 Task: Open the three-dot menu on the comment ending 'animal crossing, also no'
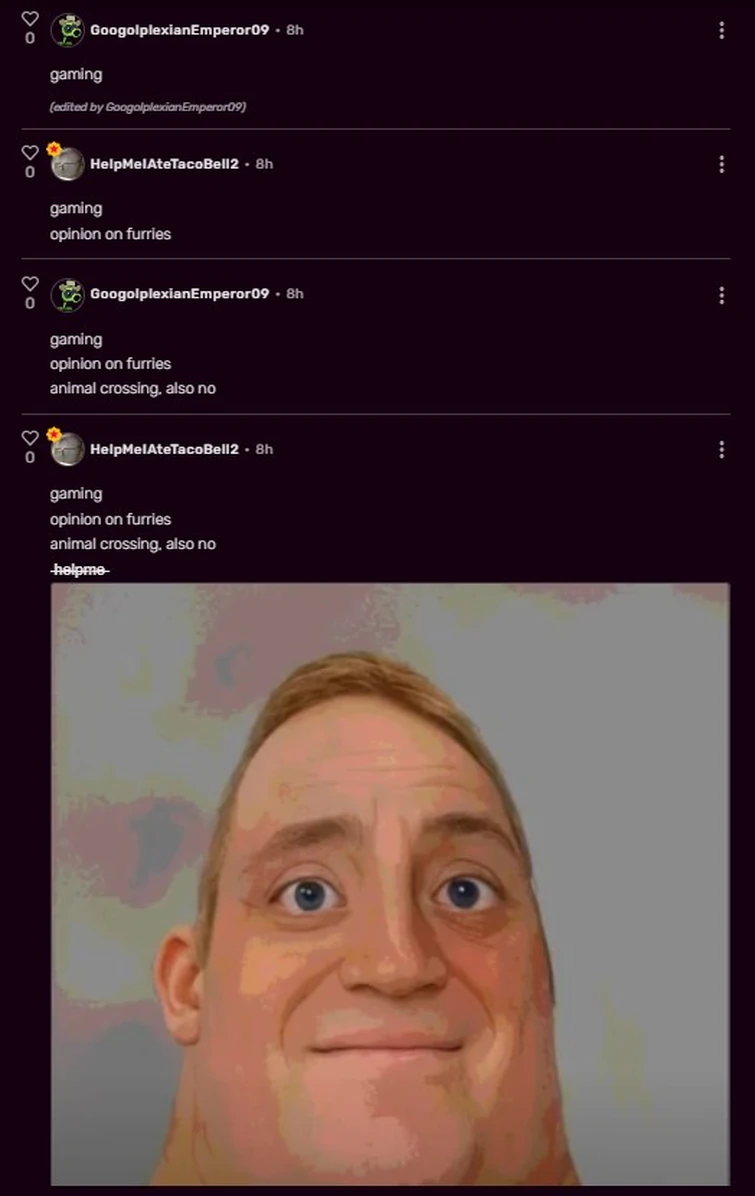tap(721, 295)
